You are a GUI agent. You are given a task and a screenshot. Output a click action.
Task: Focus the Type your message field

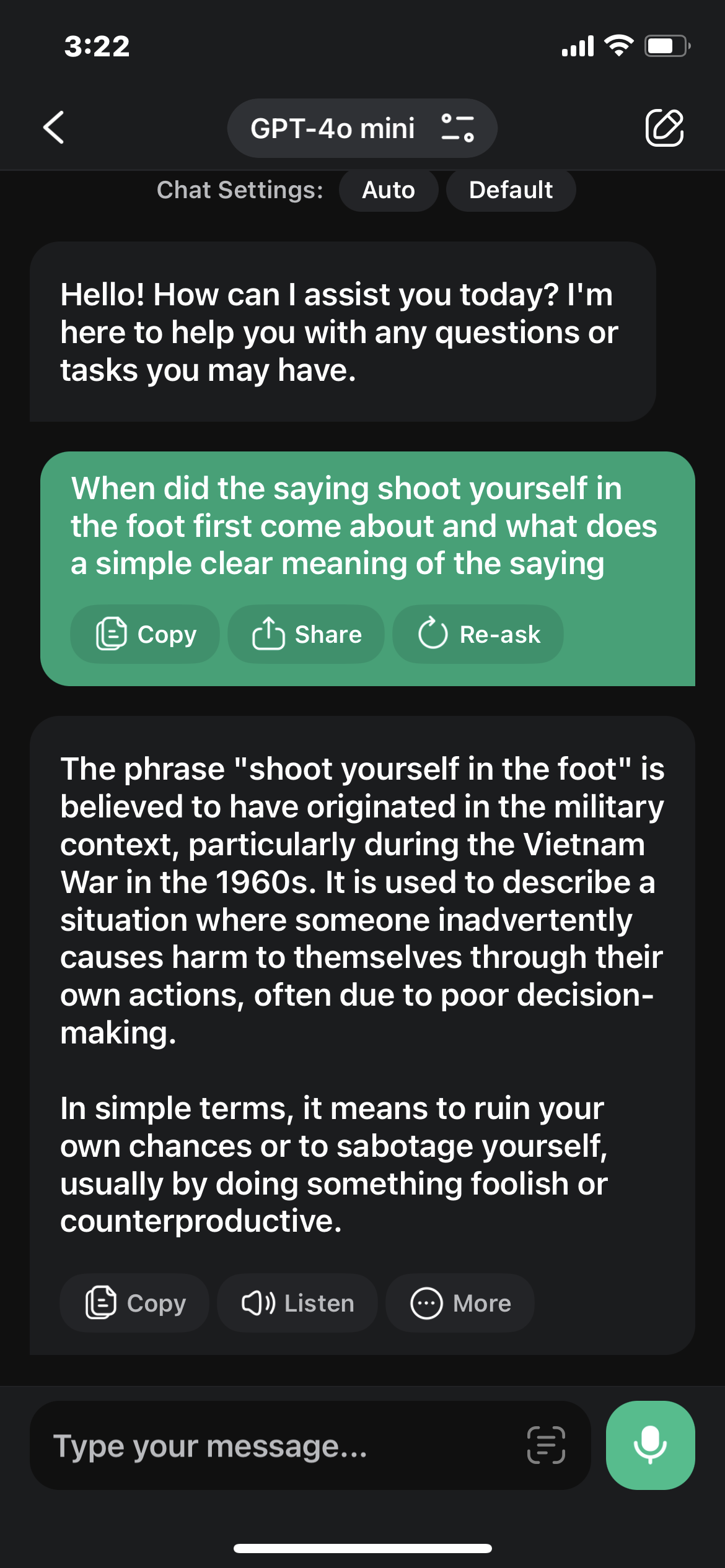(x=279, y=1445)
